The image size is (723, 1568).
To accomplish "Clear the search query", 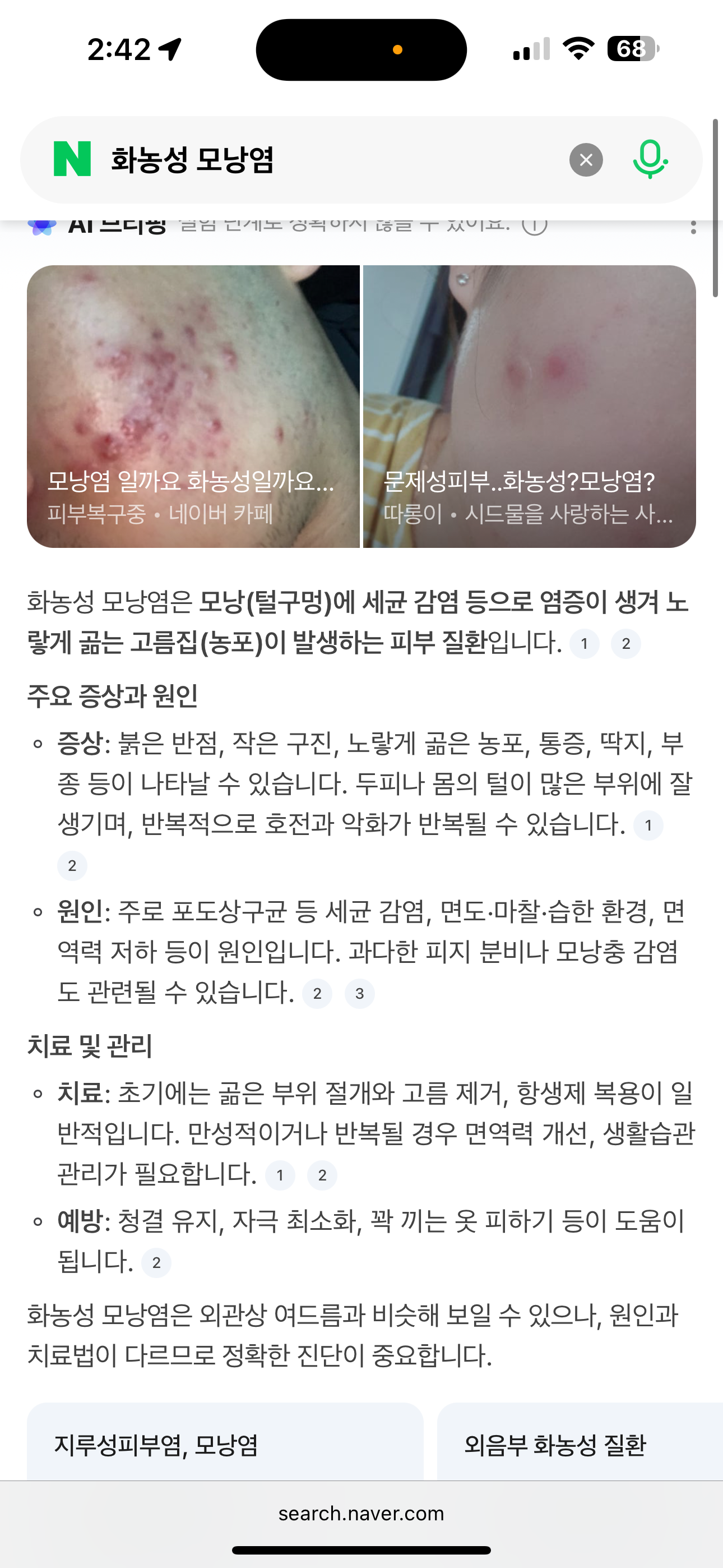I will coord(586,160).
